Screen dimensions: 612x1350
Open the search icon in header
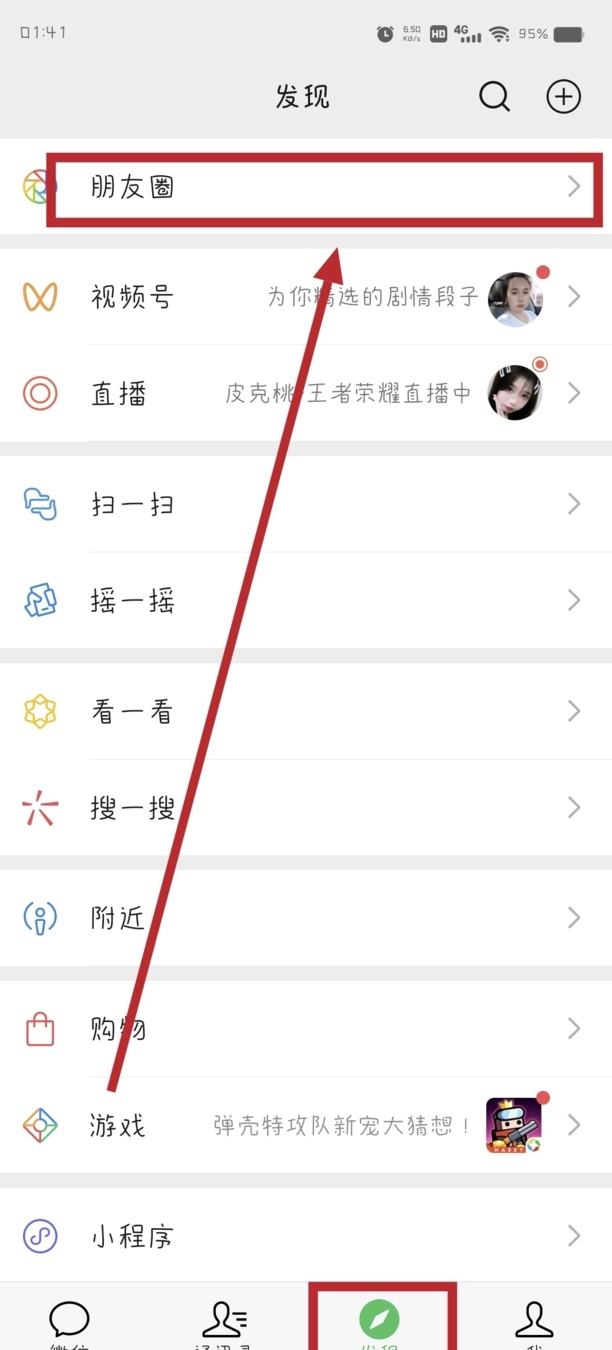(x=494, y=97)
